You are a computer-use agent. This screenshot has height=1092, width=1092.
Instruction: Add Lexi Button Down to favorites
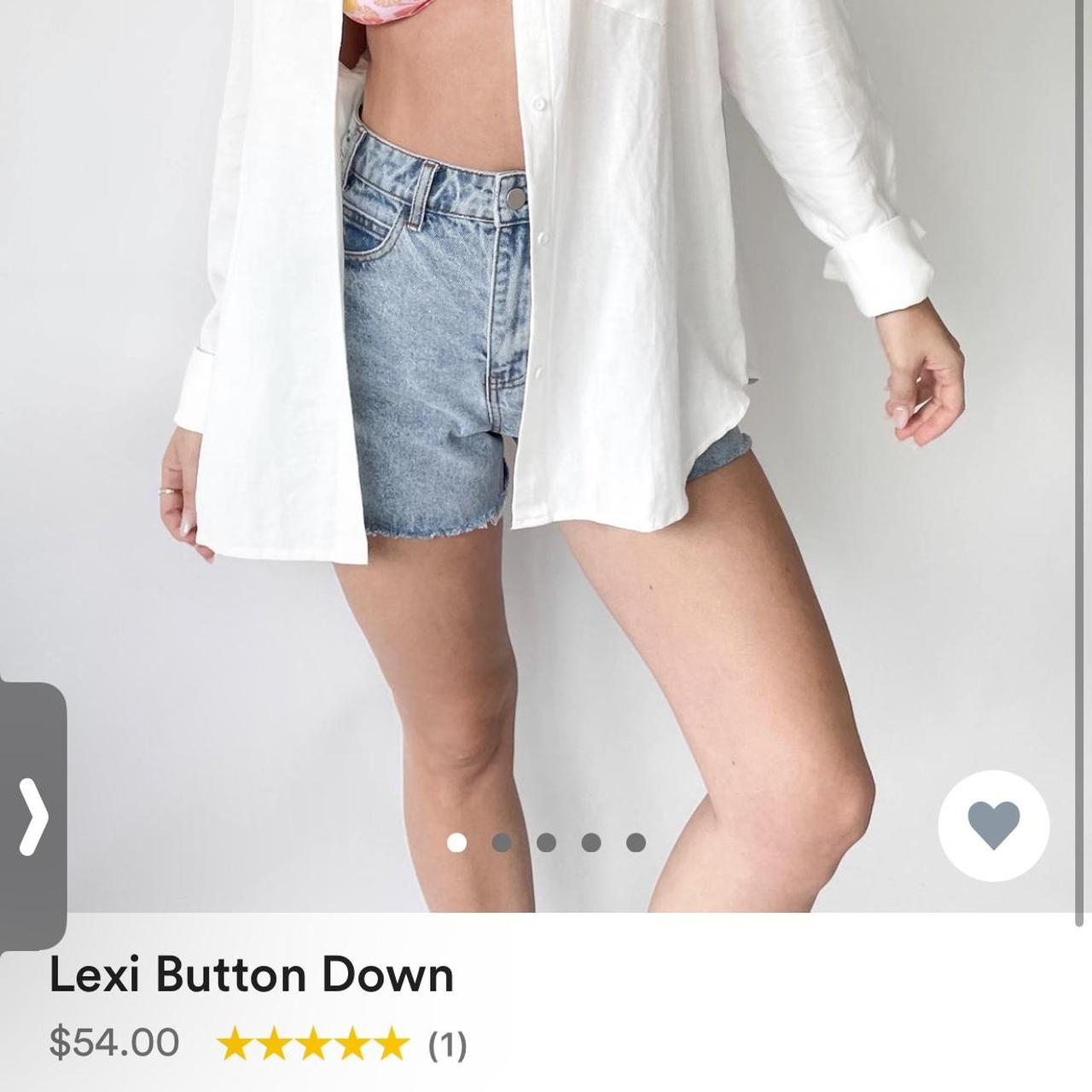pyautogui.click(x=993, y=825)
